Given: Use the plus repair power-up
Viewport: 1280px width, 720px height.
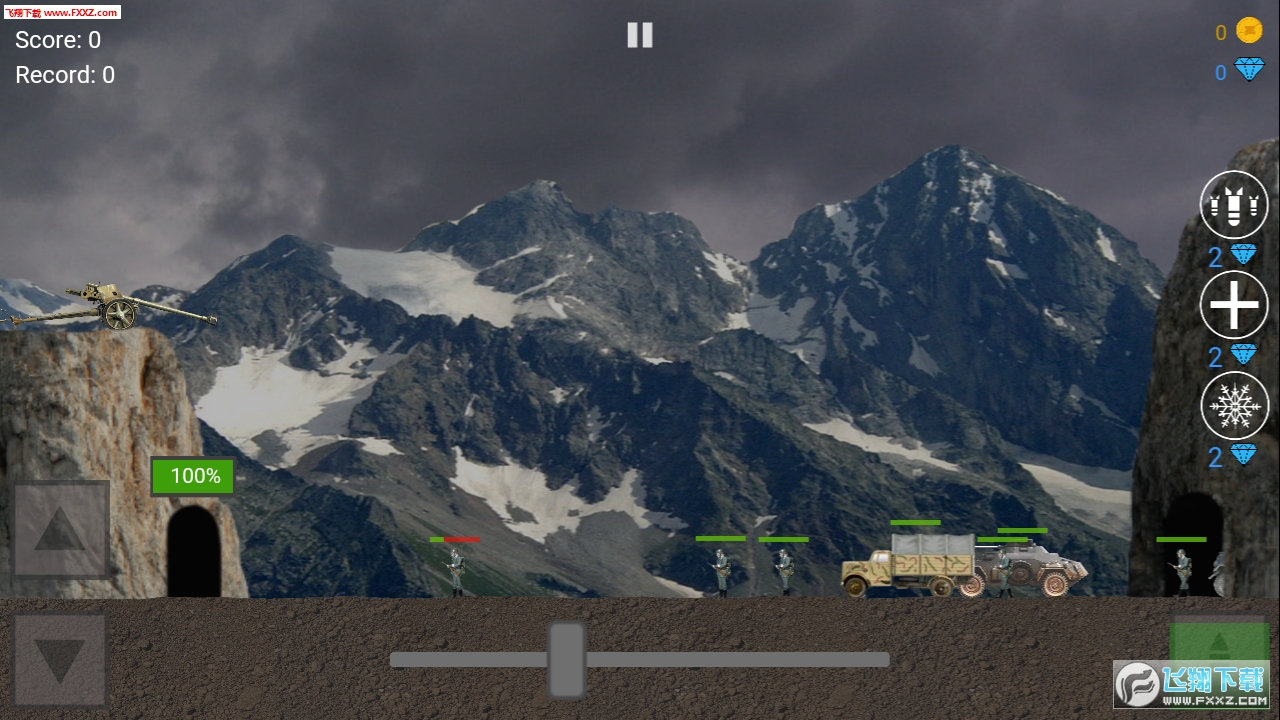Looking at the screenshot, I should coord(1234,305).
